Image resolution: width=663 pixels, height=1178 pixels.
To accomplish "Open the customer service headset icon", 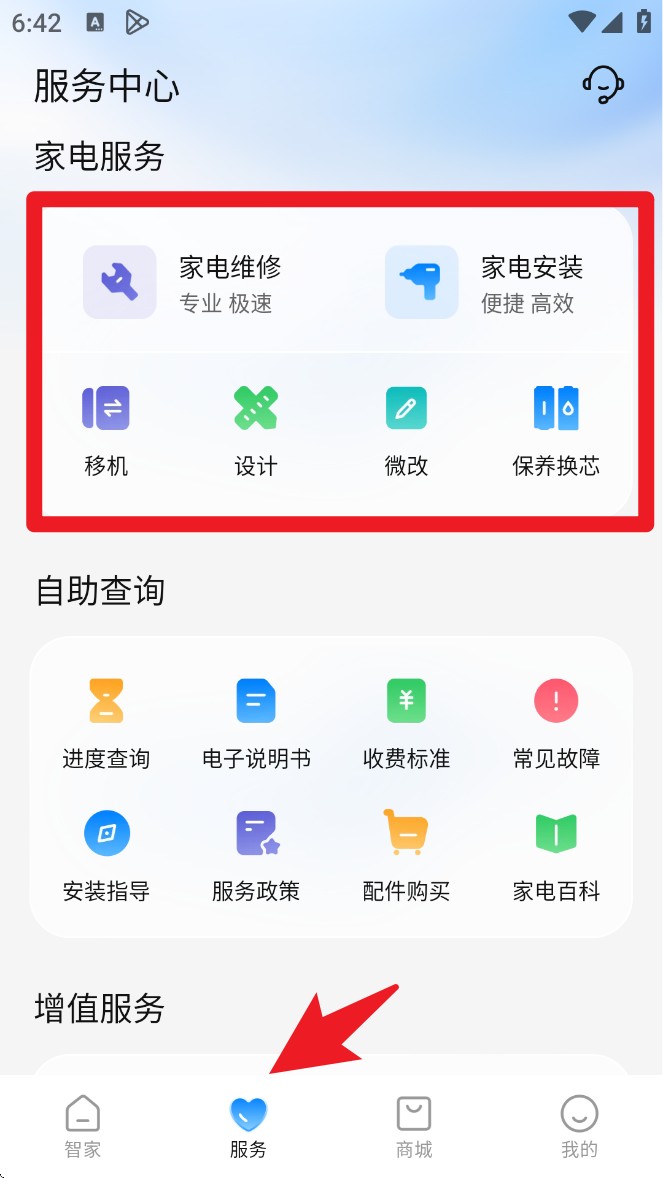I will click(603, 85).
